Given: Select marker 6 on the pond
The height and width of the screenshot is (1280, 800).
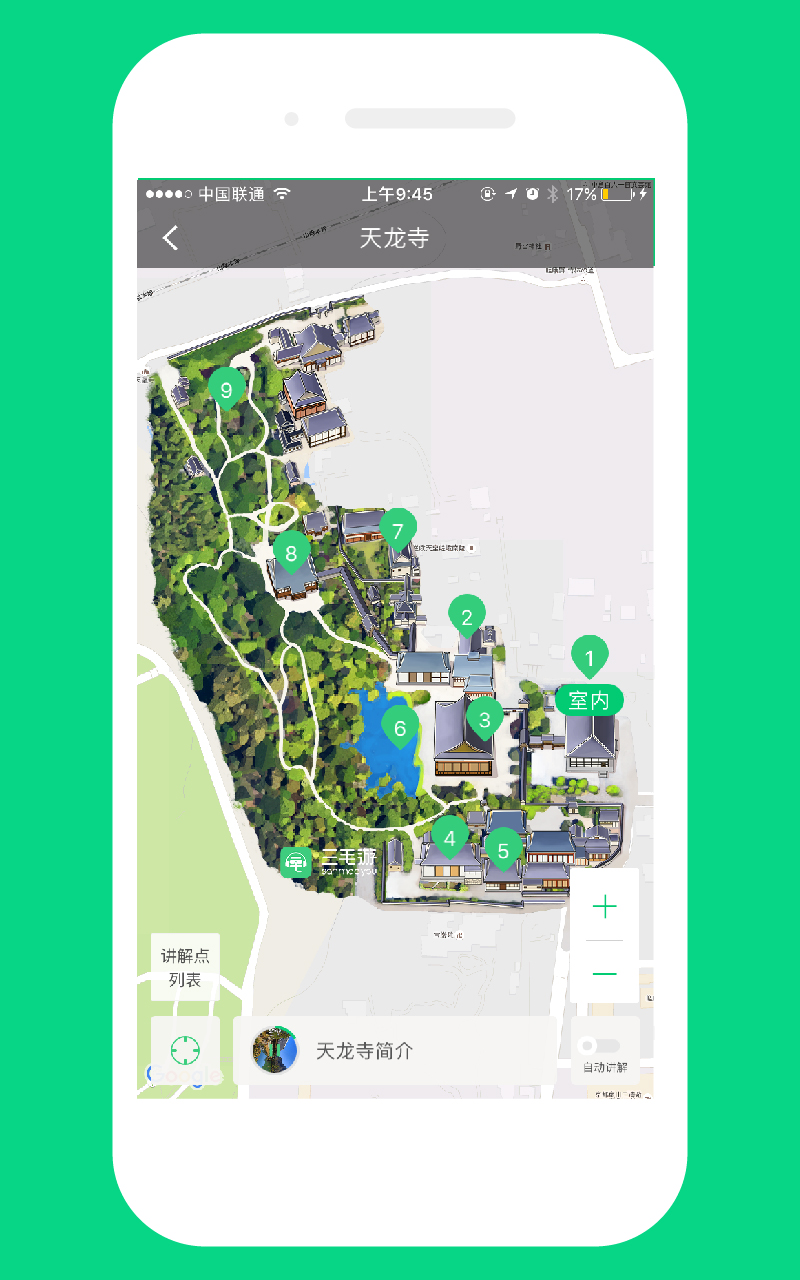Looking at the screenshot, I should coord(400,727).
